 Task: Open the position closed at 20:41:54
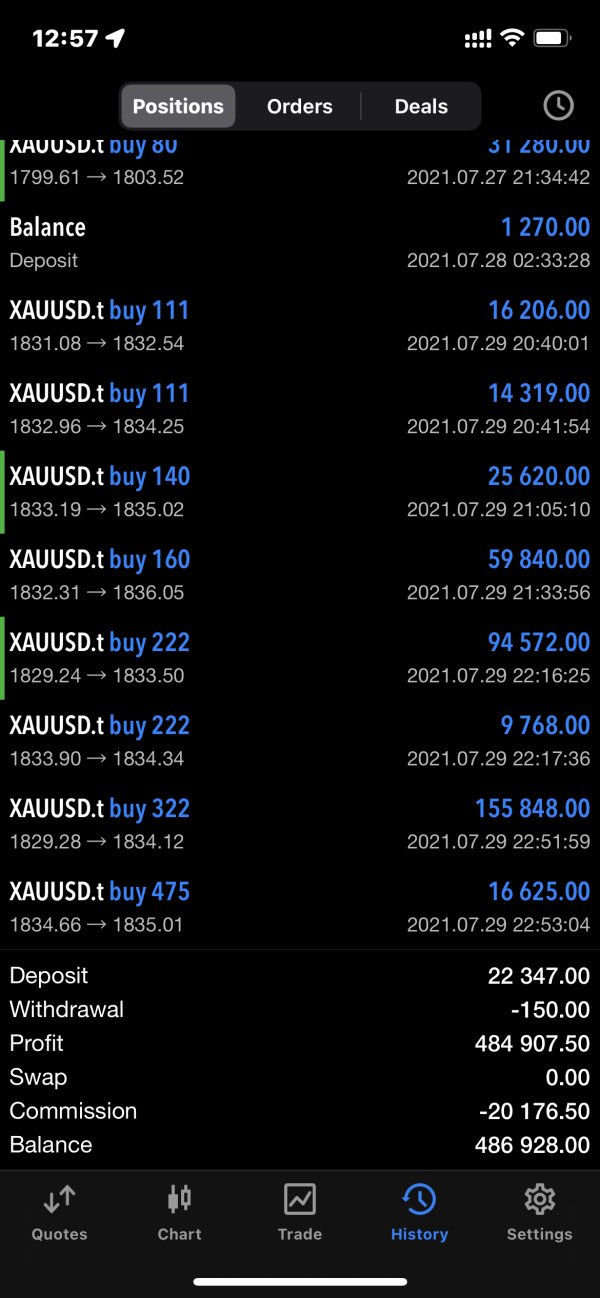pyautogui.click(x=300, y=409)
